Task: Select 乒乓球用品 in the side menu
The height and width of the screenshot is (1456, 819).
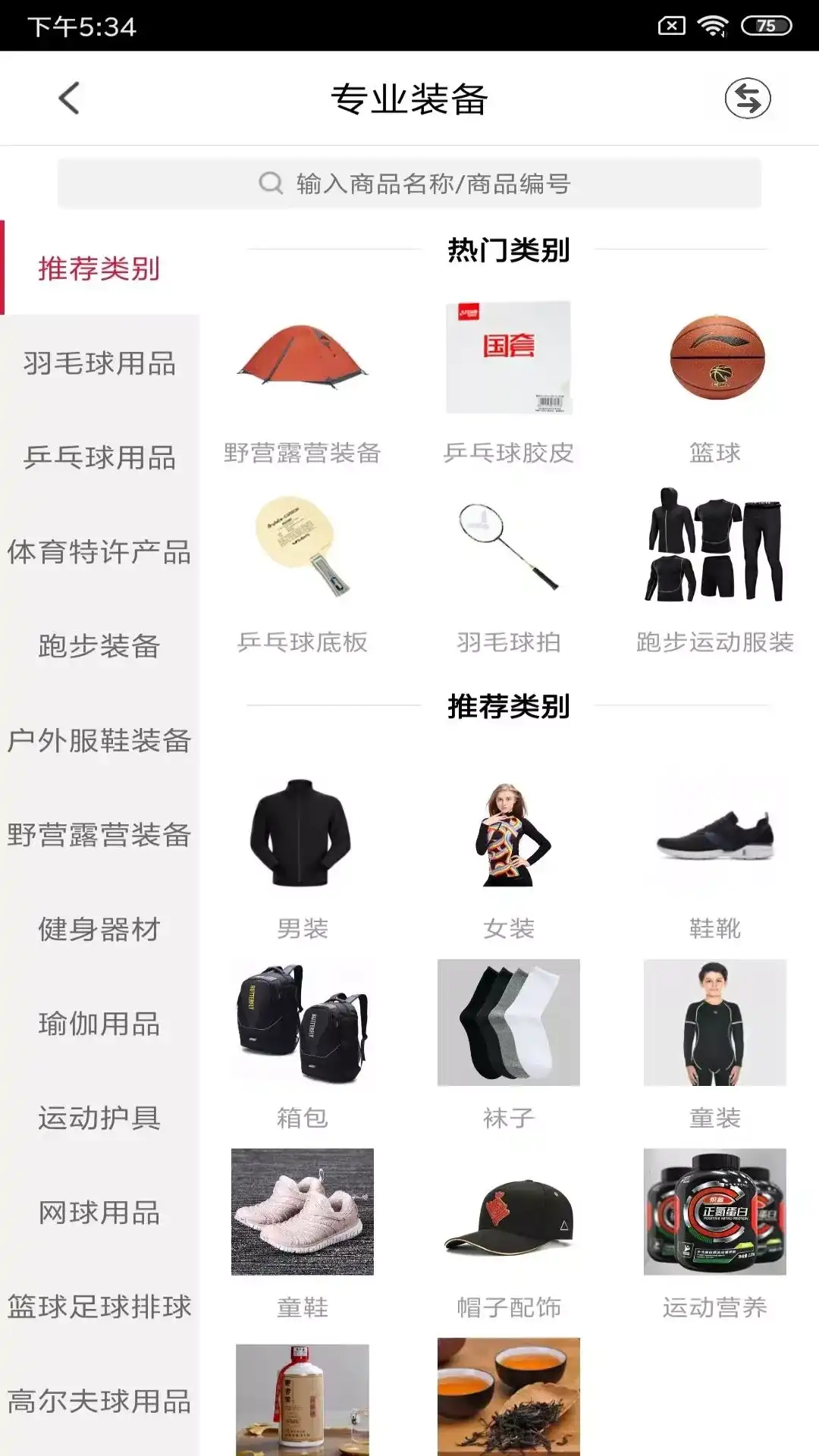Action: [99, 457]
